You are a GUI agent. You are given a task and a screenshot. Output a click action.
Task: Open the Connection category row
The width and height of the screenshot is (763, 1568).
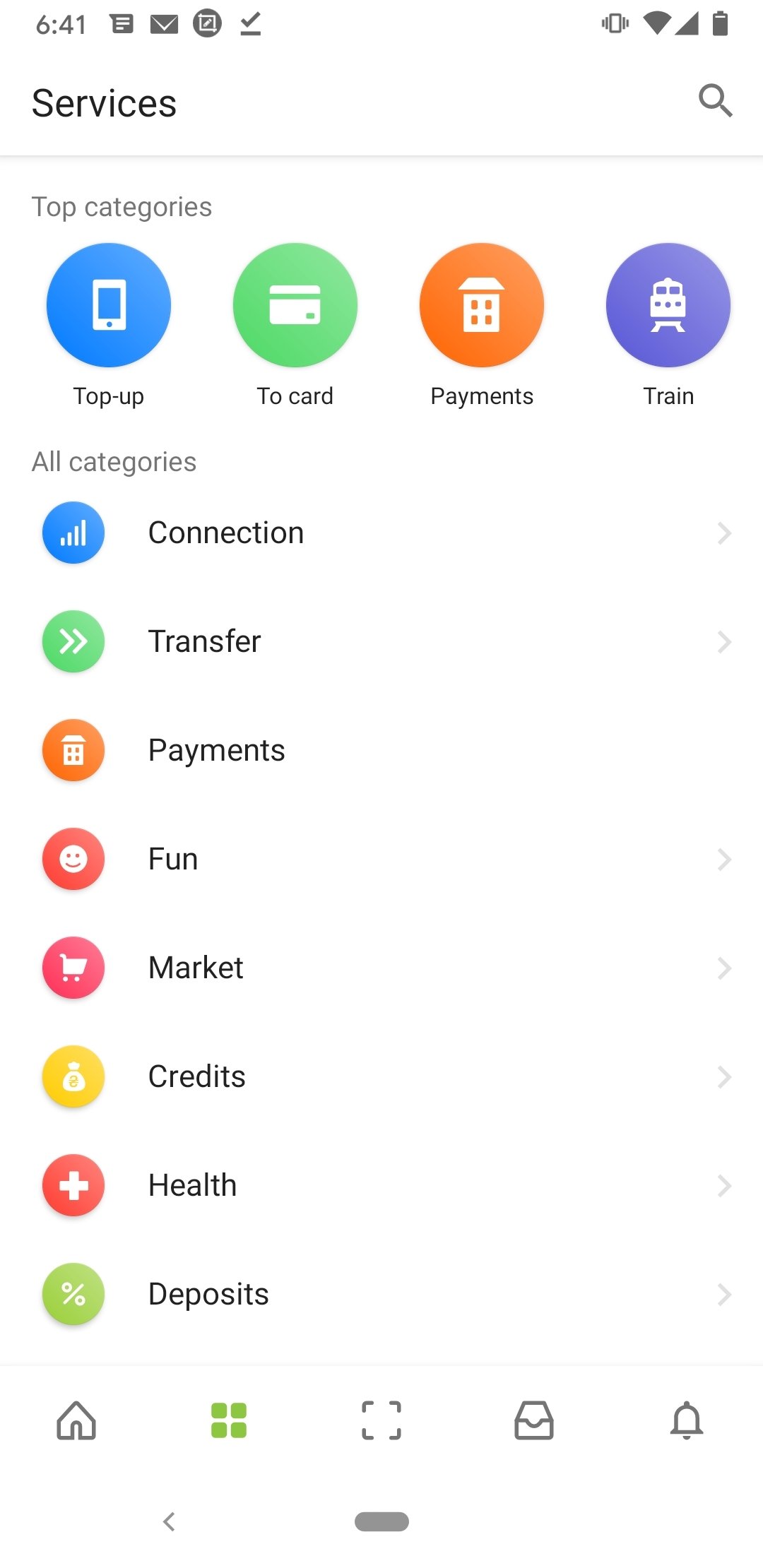coord(381,533)
